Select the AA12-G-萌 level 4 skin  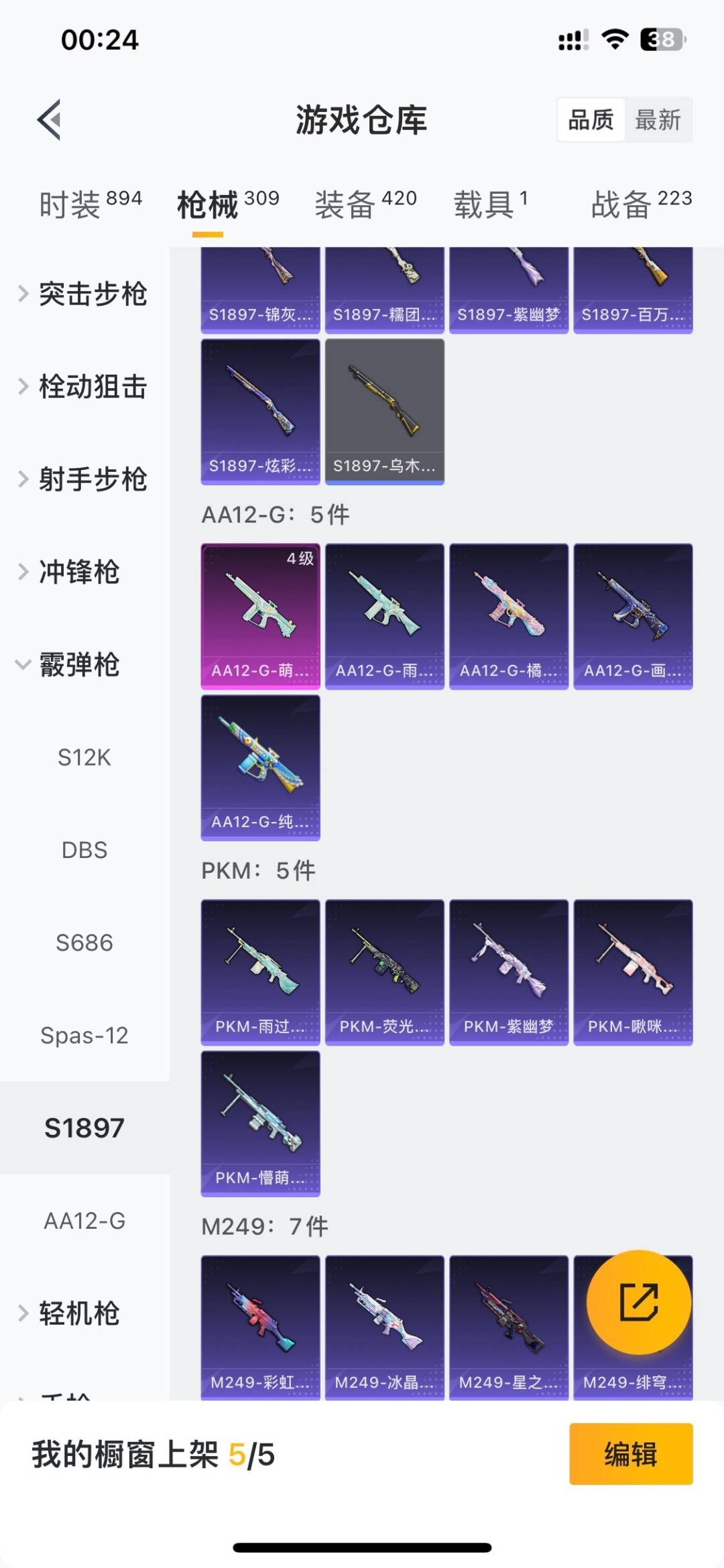pos(260,617)
